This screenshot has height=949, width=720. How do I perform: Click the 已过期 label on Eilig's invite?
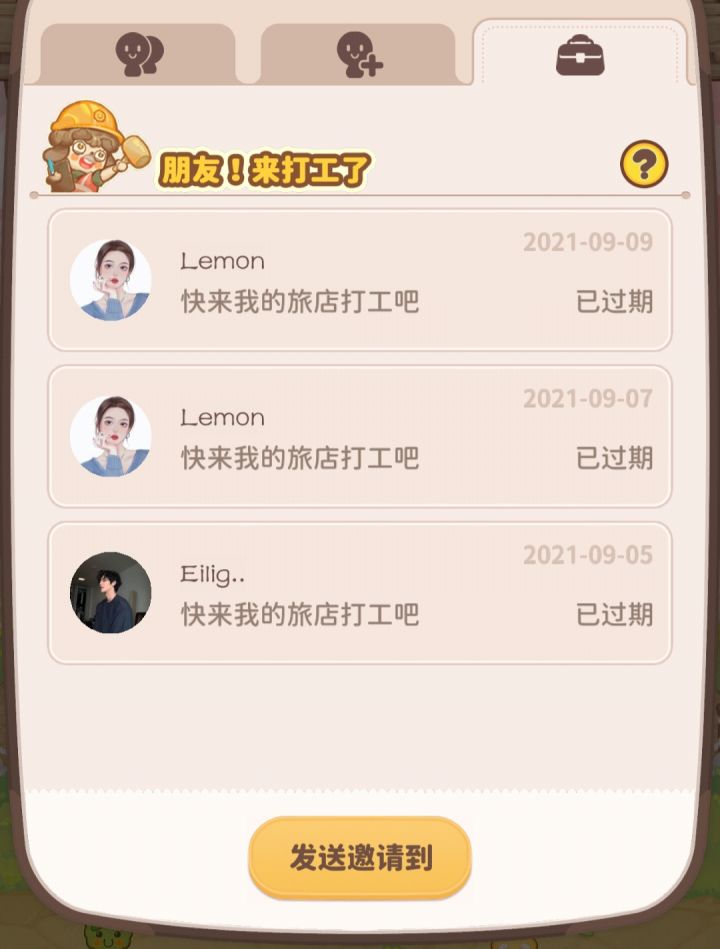click(x=613, y=615)
